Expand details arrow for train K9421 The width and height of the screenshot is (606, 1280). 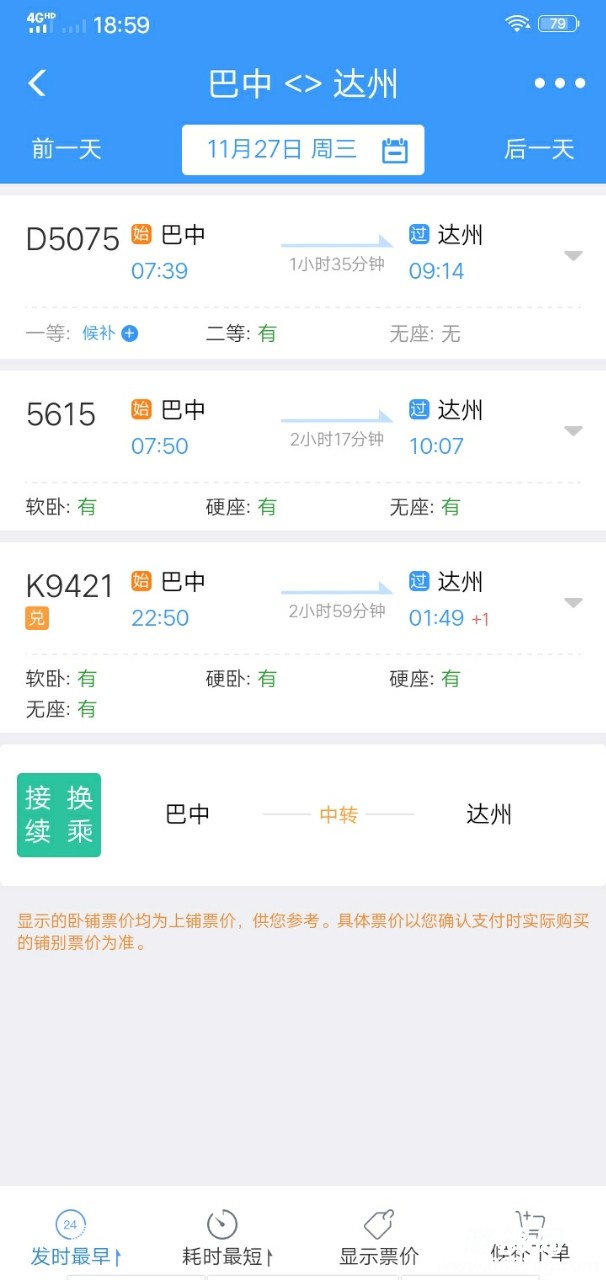tap(573, 603)
